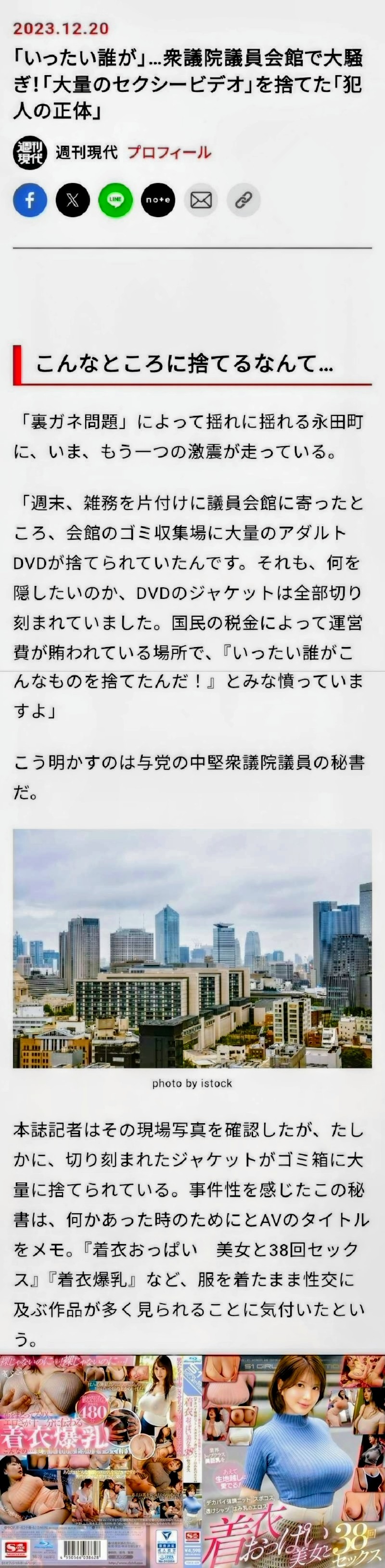This screenshot has width=385, height=1568.
Task: Send the article by email
Action: pyautogui.click(x=201, y=200)
